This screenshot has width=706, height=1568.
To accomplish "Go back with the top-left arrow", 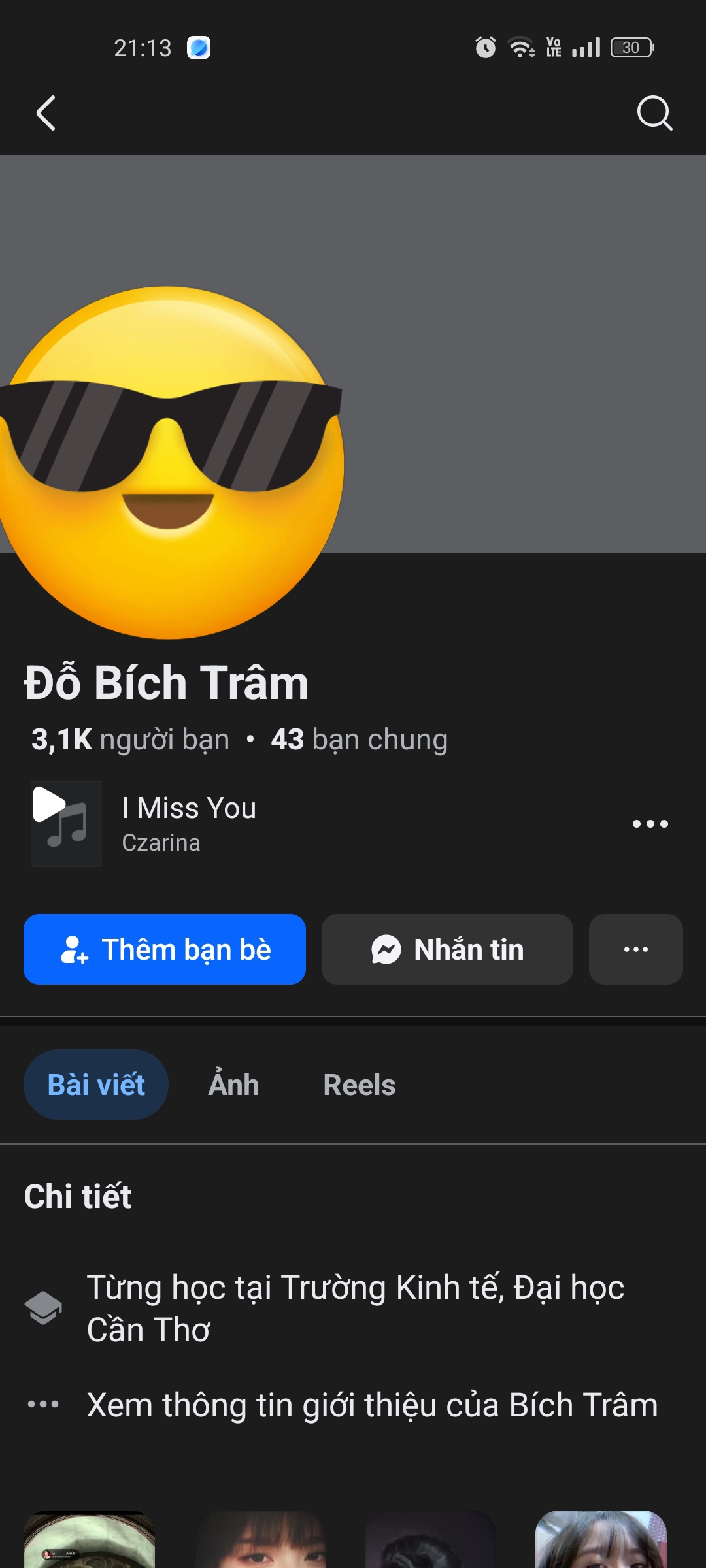I will pyautogui.click(x=46, y=113).
